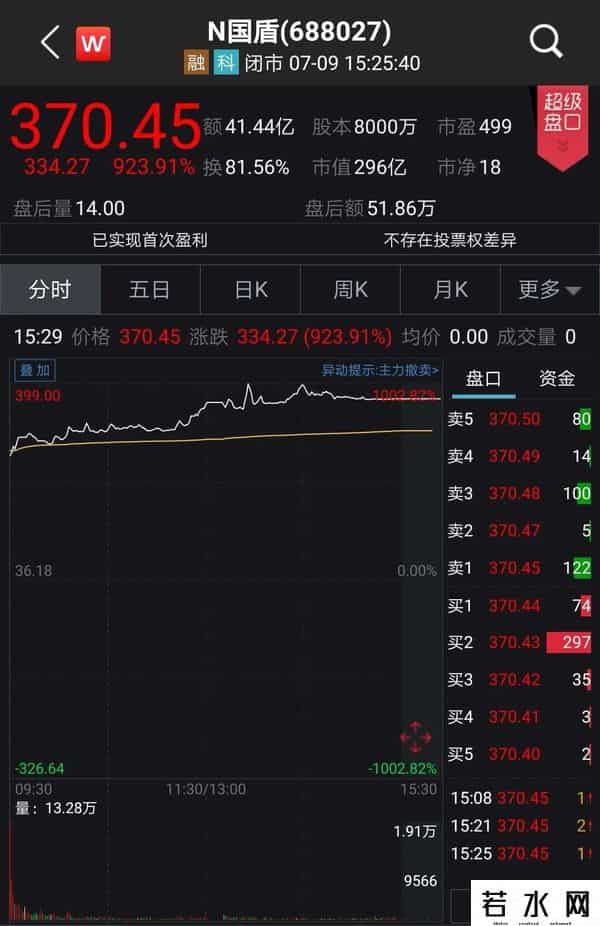
Task: View the 盘口 order book tab
Action: 484,378
